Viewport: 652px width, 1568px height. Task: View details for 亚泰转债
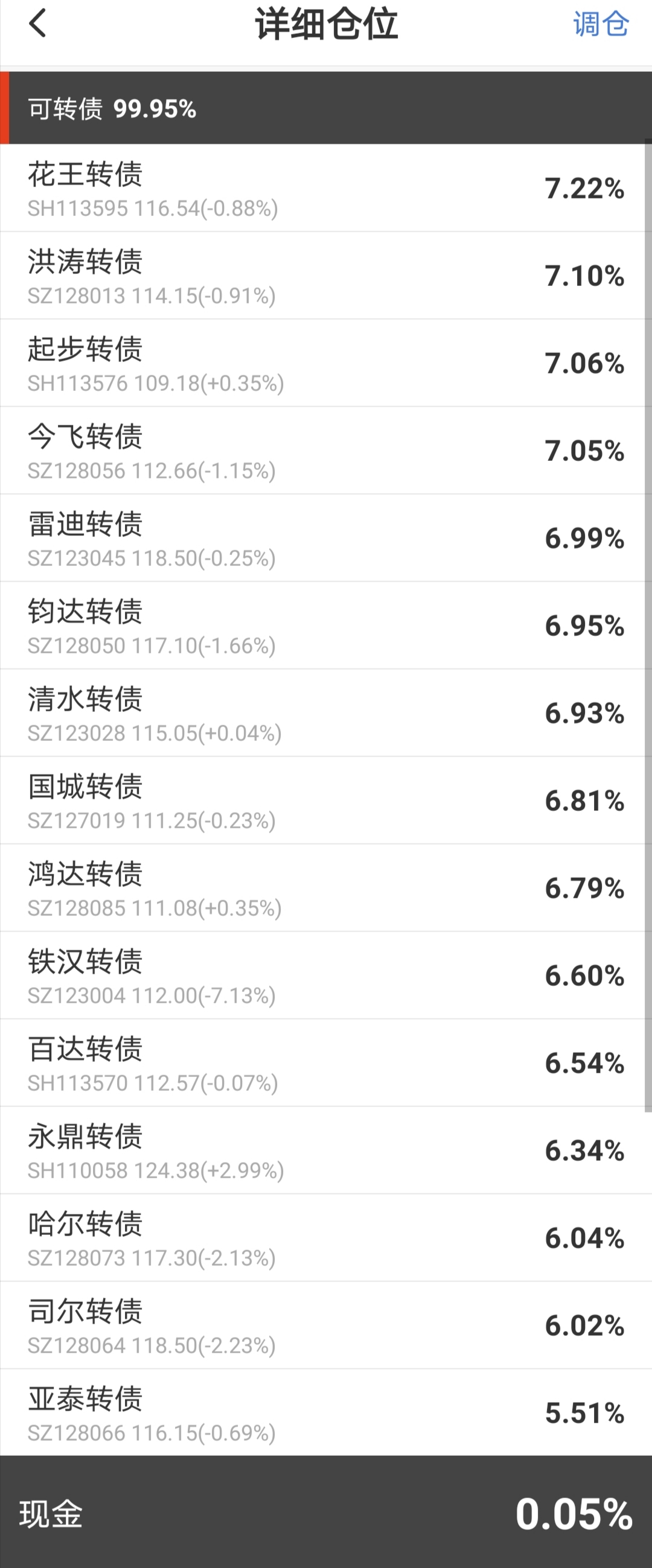323,1412
